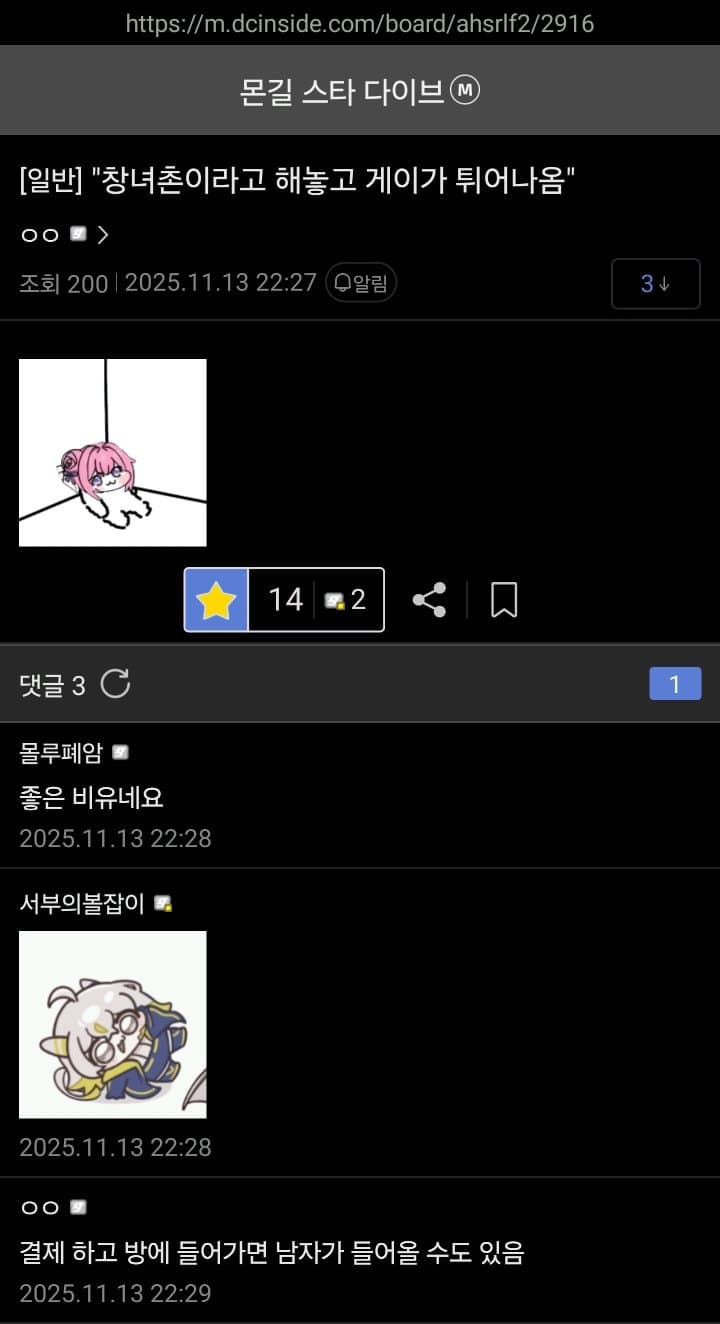Jump to comments with the 3↓ button

(655, 284)
